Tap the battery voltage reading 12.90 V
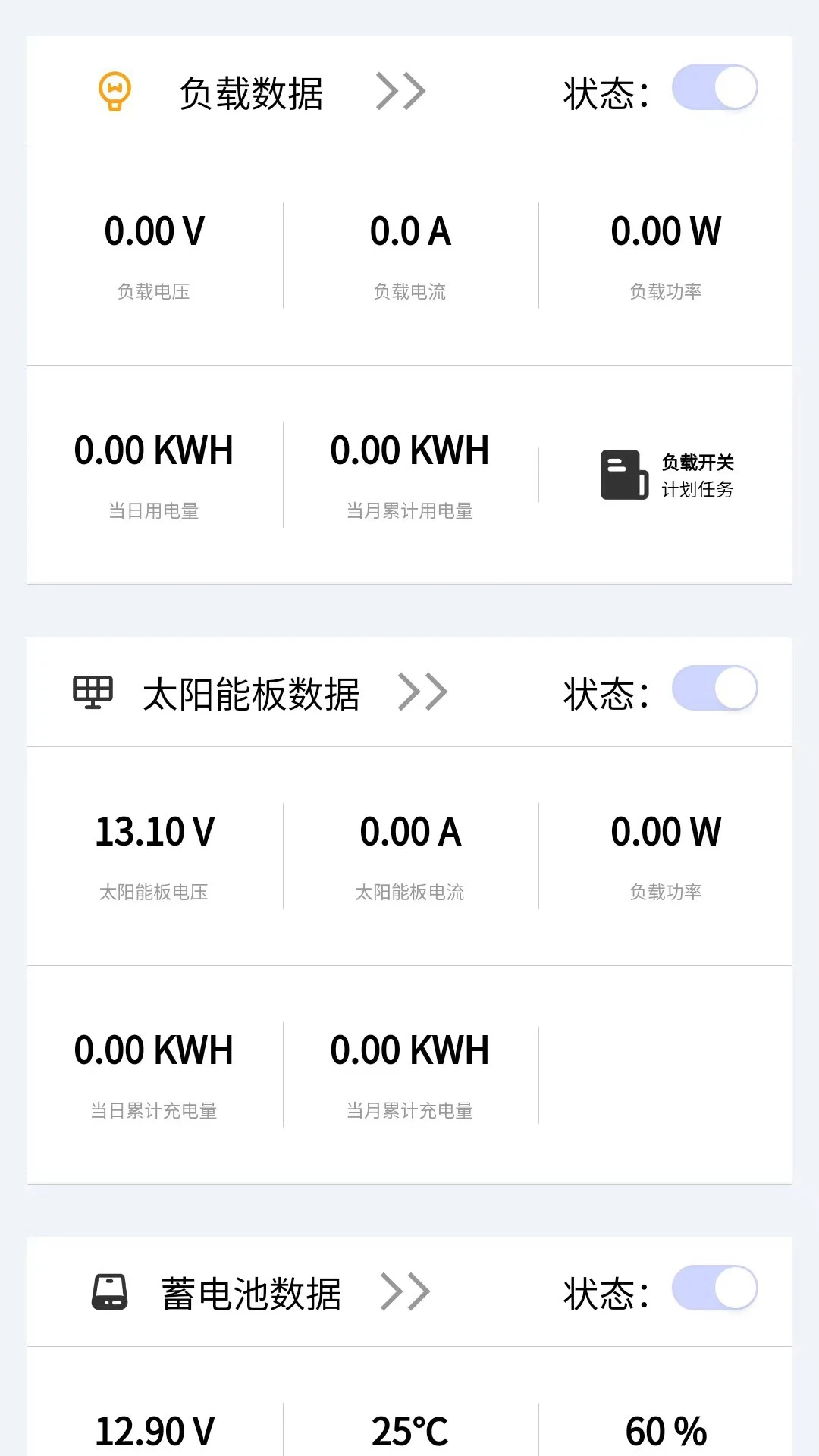This screenshot has width=819, height=1456. [x=155, y=1429]
